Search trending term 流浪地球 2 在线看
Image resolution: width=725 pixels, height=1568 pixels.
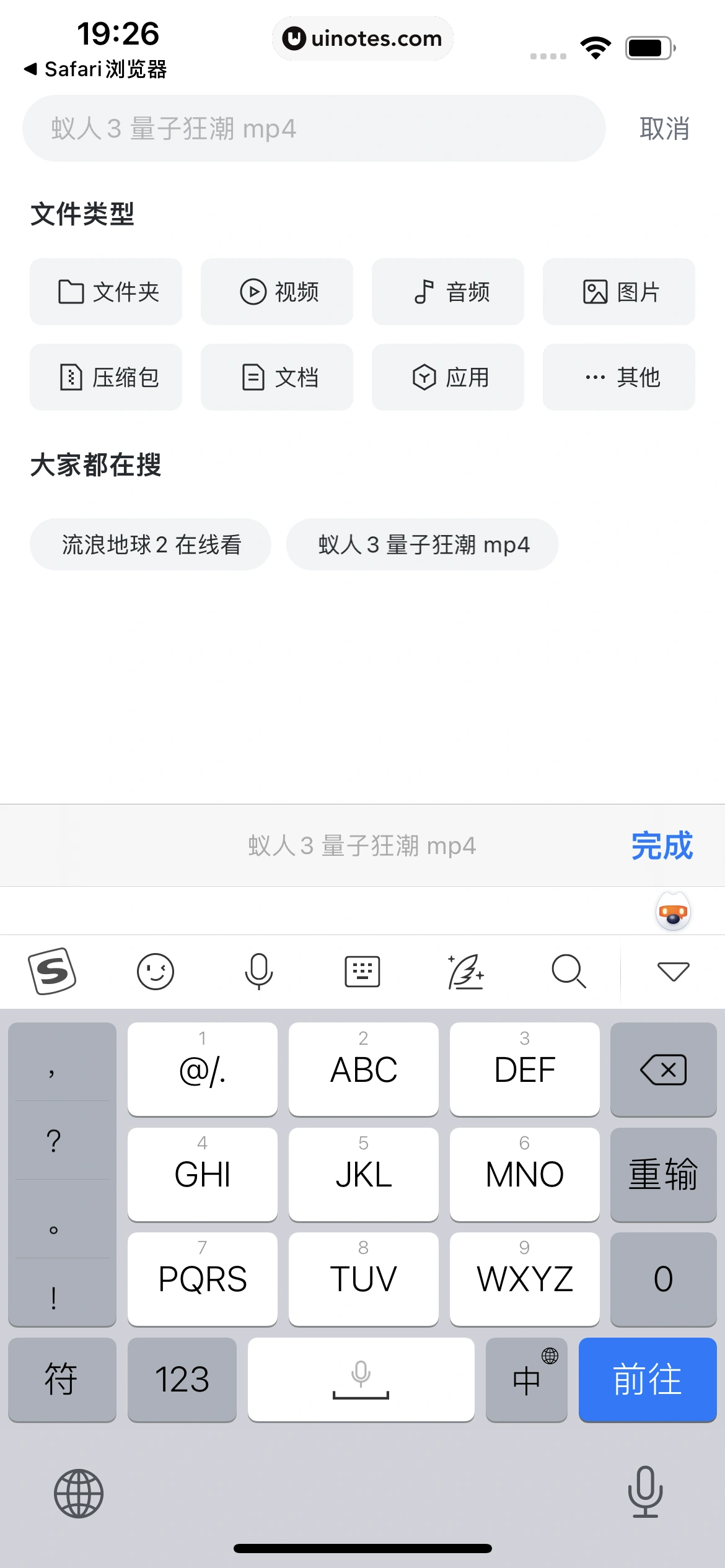[151, 544]
